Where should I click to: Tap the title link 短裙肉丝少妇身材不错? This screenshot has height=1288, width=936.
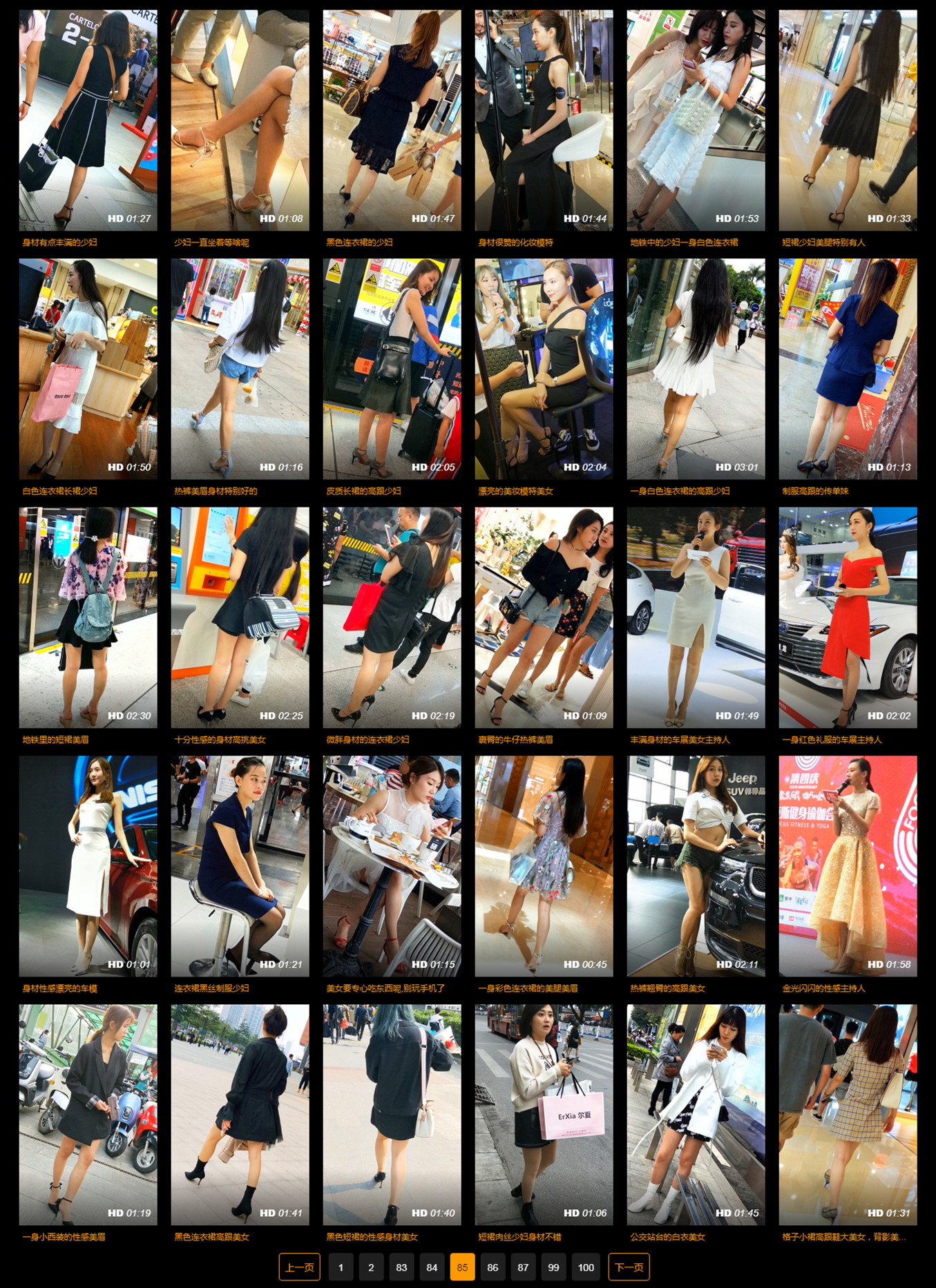tap(519, 1237)
